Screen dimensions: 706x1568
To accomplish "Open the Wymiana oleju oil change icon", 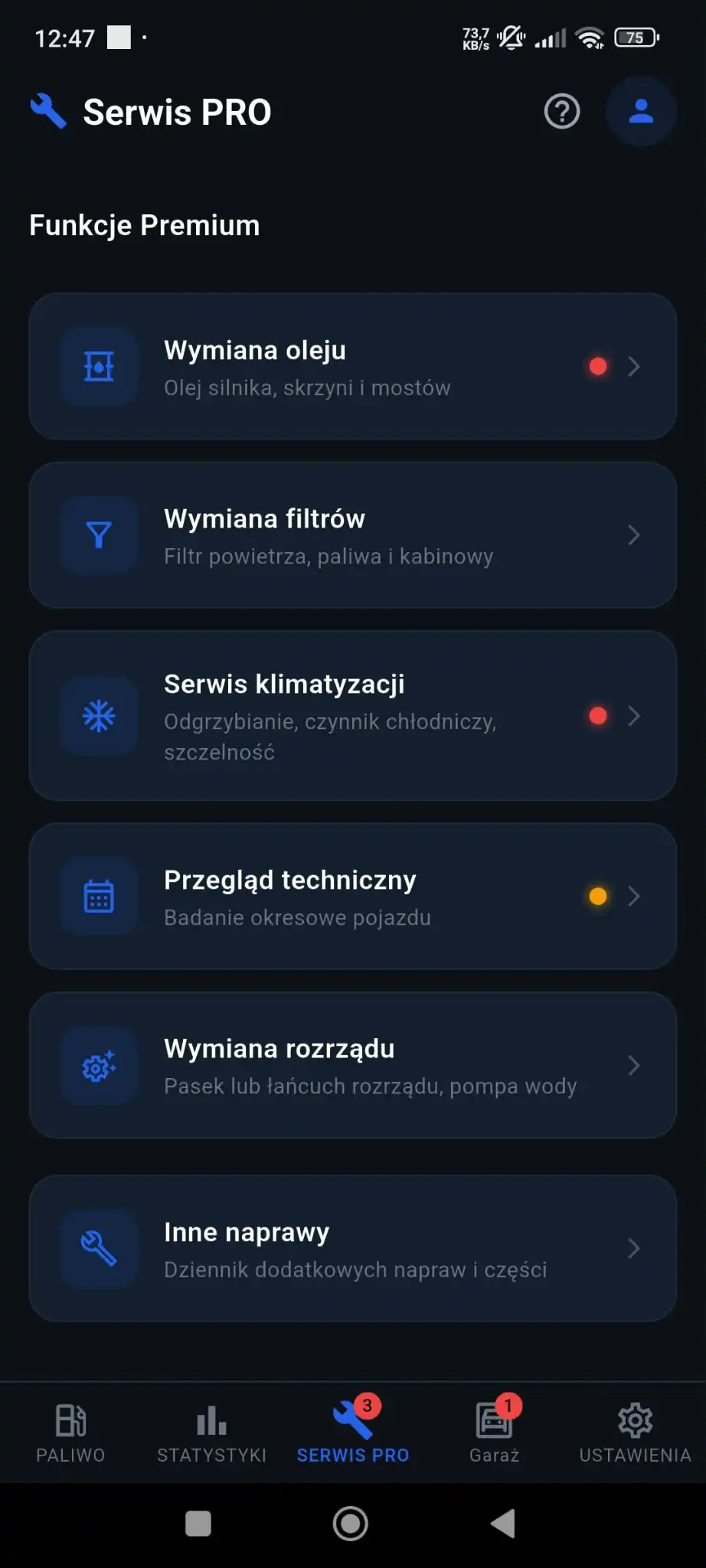I will tap(99, 367).
